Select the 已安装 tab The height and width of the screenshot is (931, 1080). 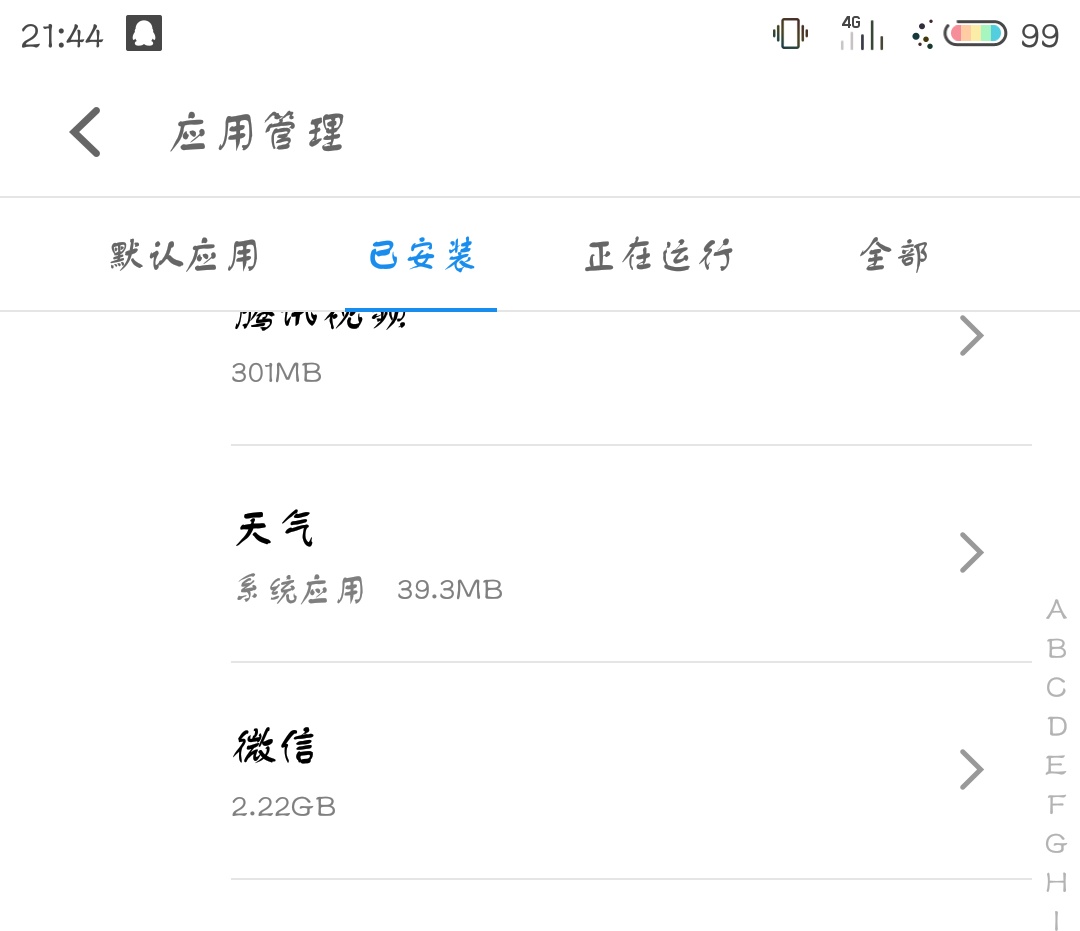(421, 256)
